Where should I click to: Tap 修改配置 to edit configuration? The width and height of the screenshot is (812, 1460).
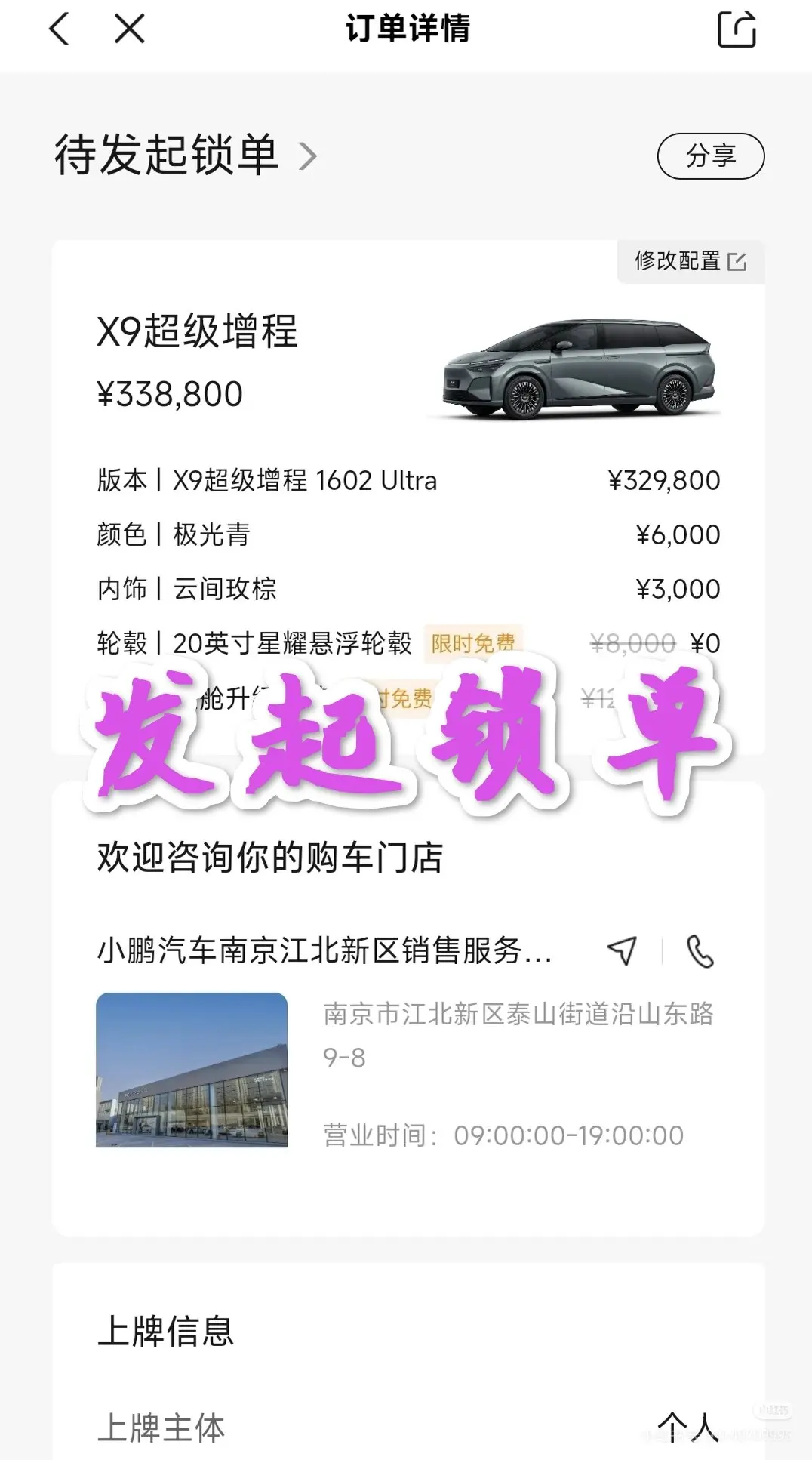point(690,261)
